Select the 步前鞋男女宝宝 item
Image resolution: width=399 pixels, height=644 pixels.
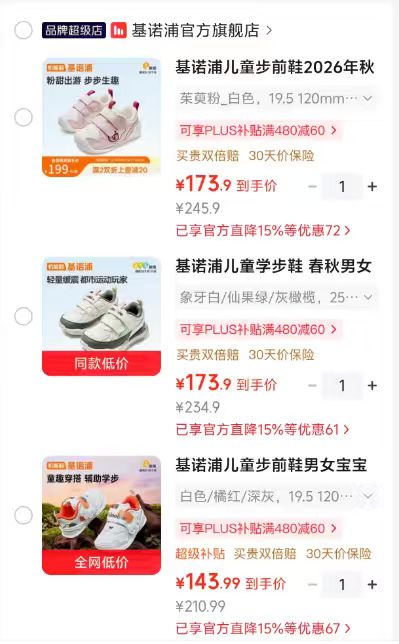click(23, 515)
